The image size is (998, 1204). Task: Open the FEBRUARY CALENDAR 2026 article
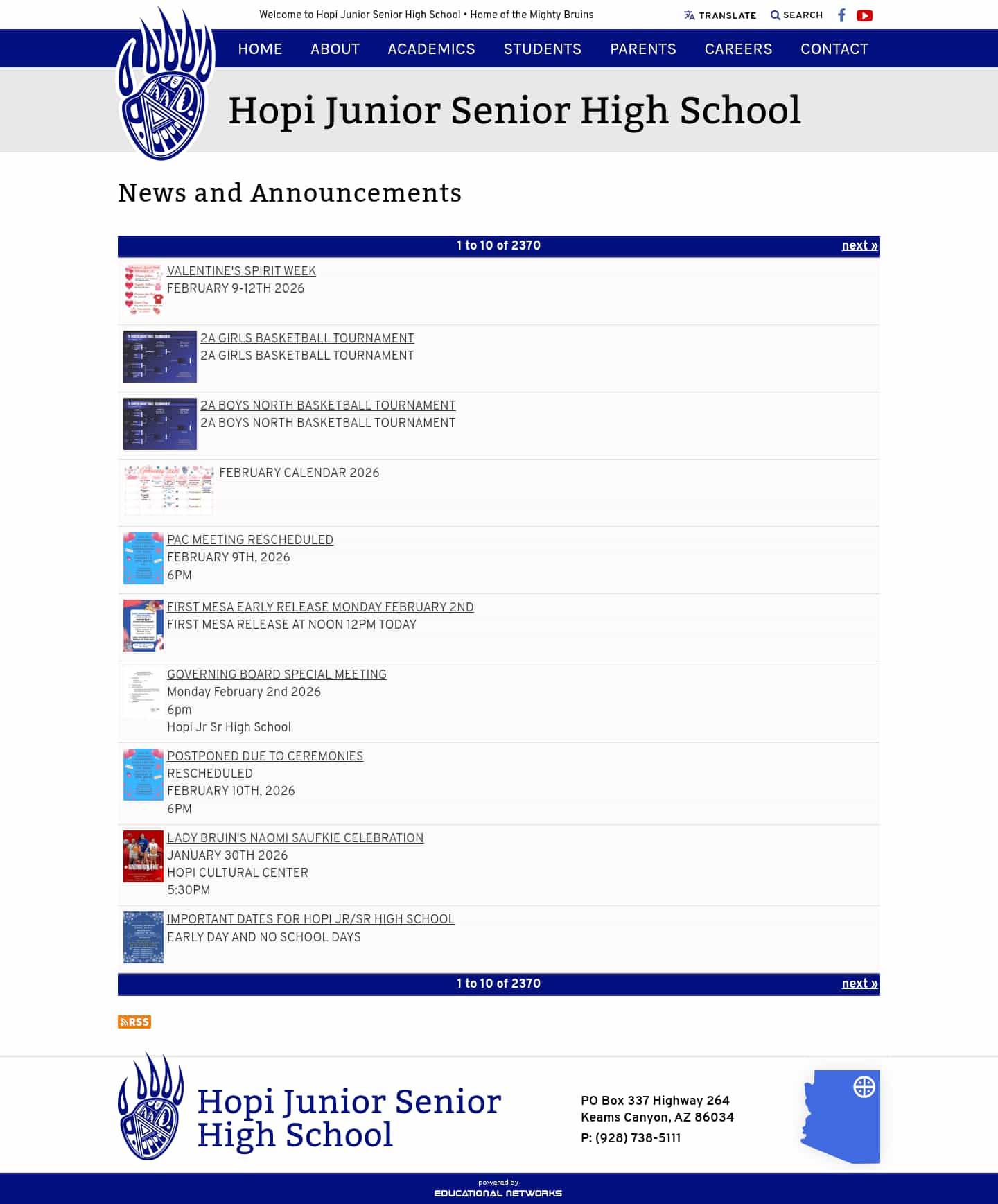coord(299,473)
